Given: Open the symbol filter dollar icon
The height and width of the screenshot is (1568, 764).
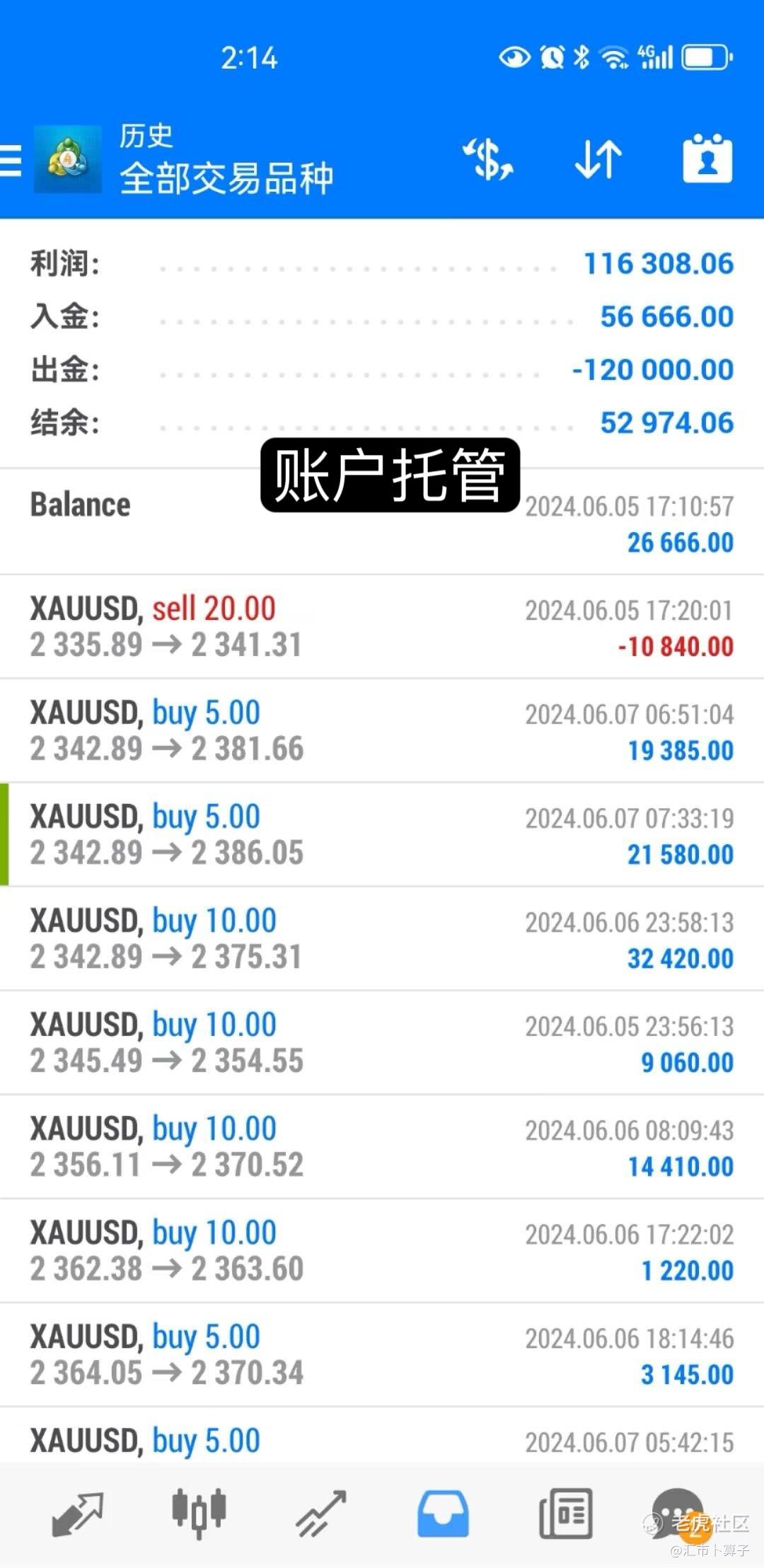Looking at the screenshot, I should (x=488, y=159).
